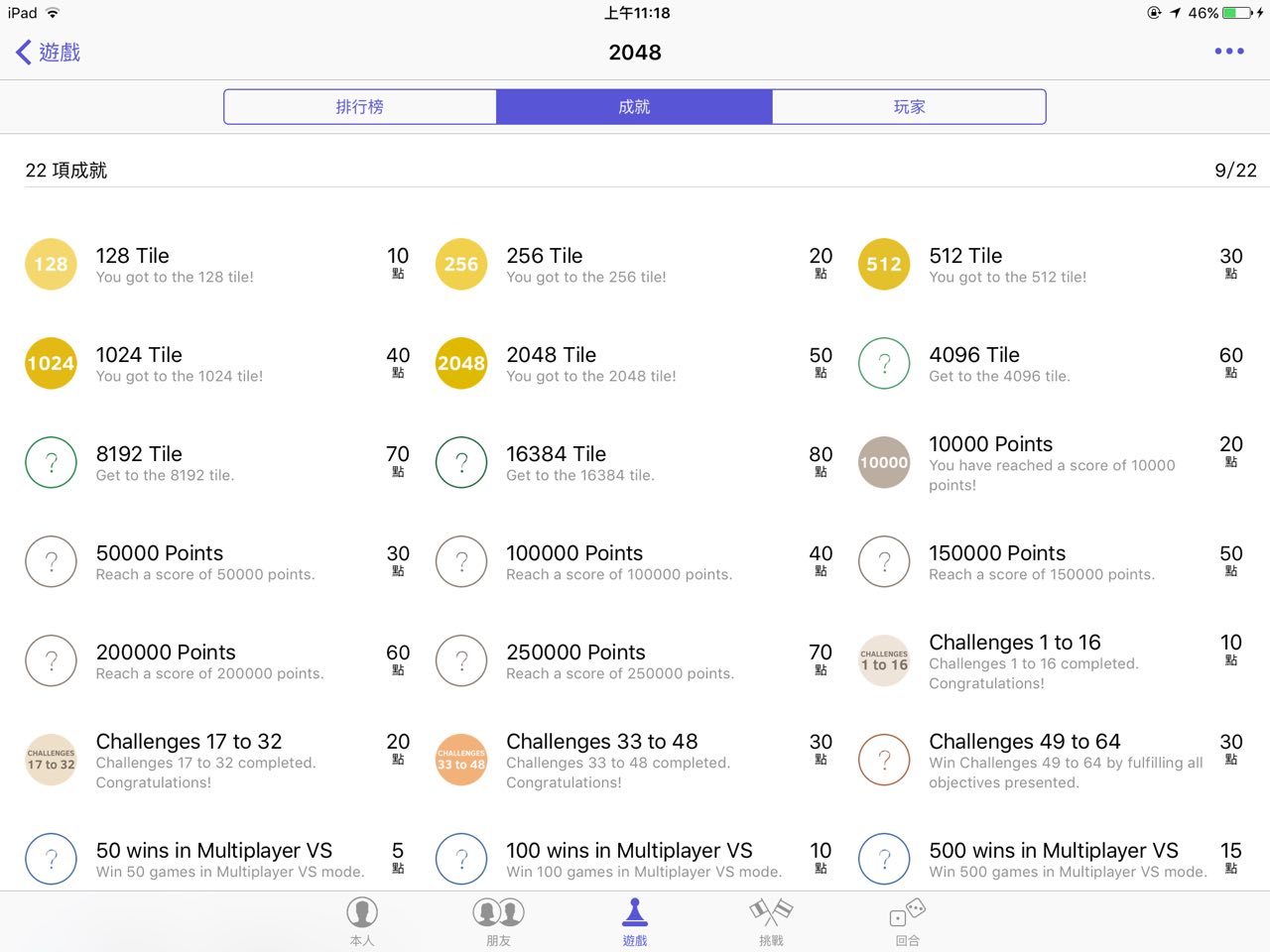
Task: Open the three-dot overflow menu
Action: pyautogui.click(x=1228, y=52)
